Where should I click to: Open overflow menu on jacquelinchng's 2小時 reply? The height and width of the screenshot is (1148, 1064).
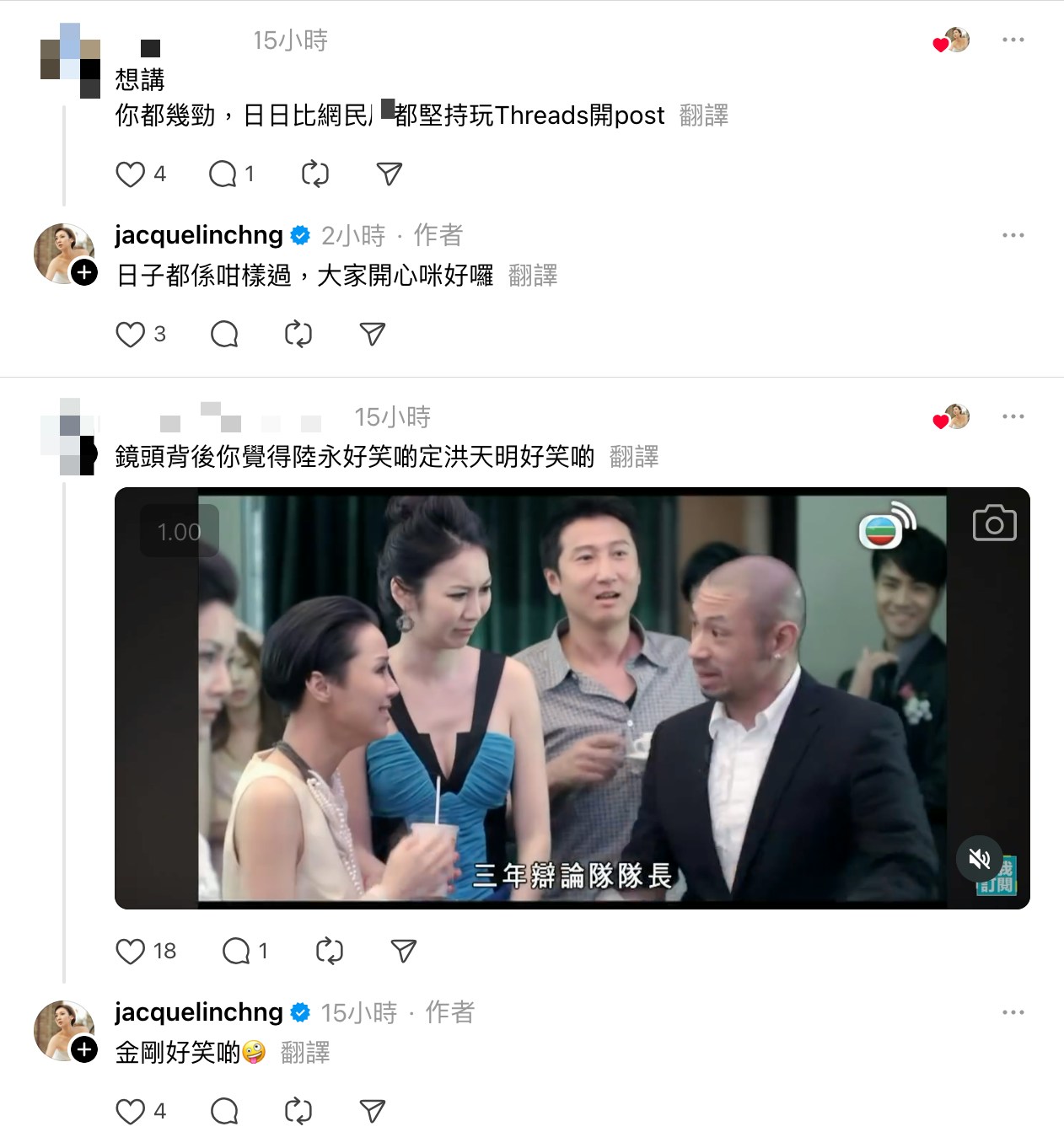click(1013, 235)
